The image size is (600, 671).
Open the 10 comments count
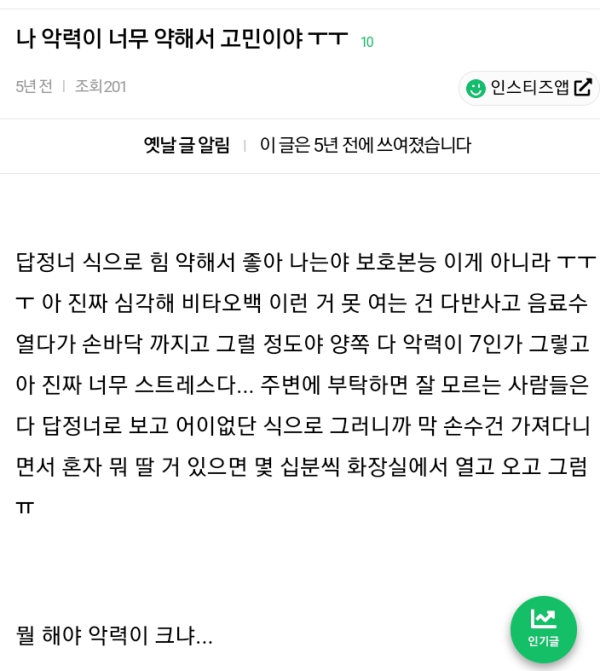tap(367, 42)
